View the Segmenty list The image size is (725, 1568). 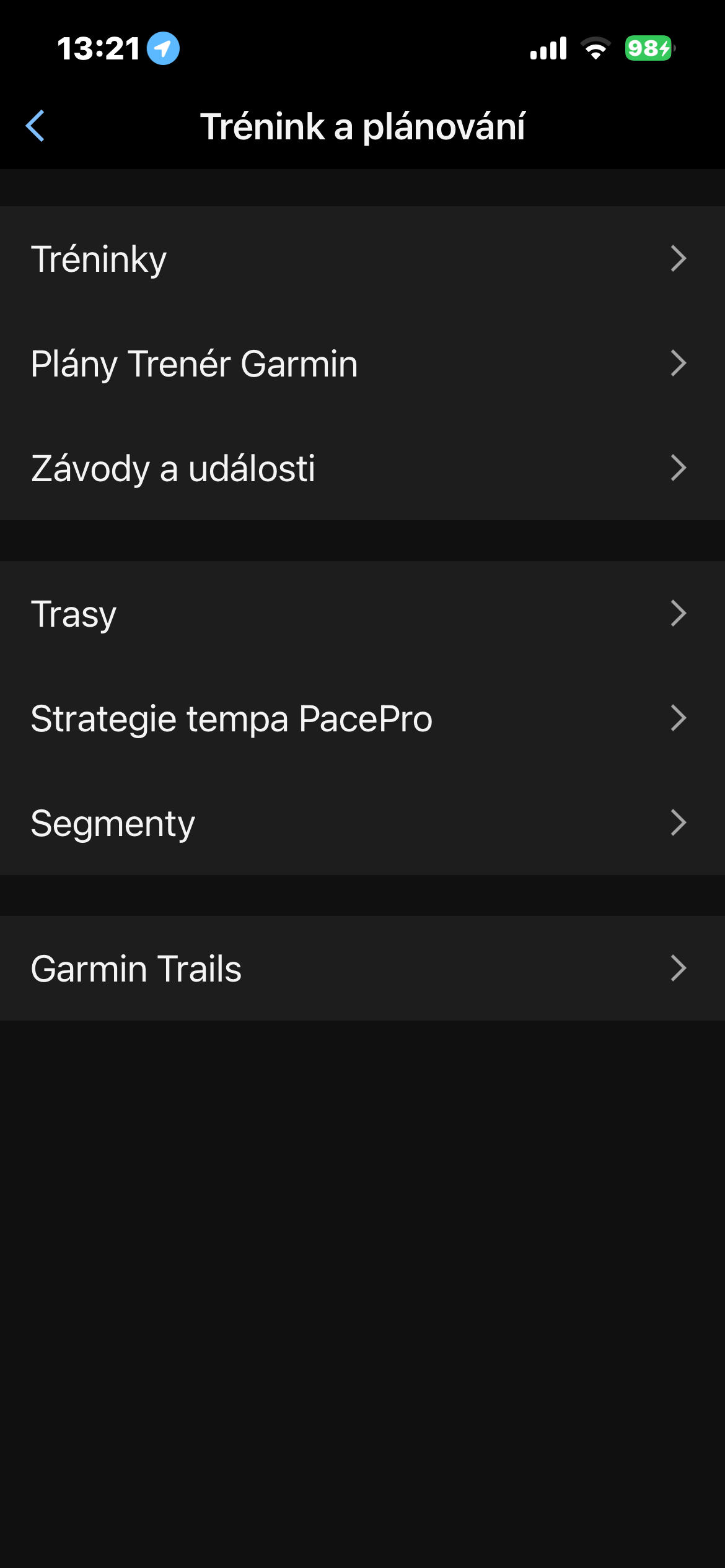point(362,823)
